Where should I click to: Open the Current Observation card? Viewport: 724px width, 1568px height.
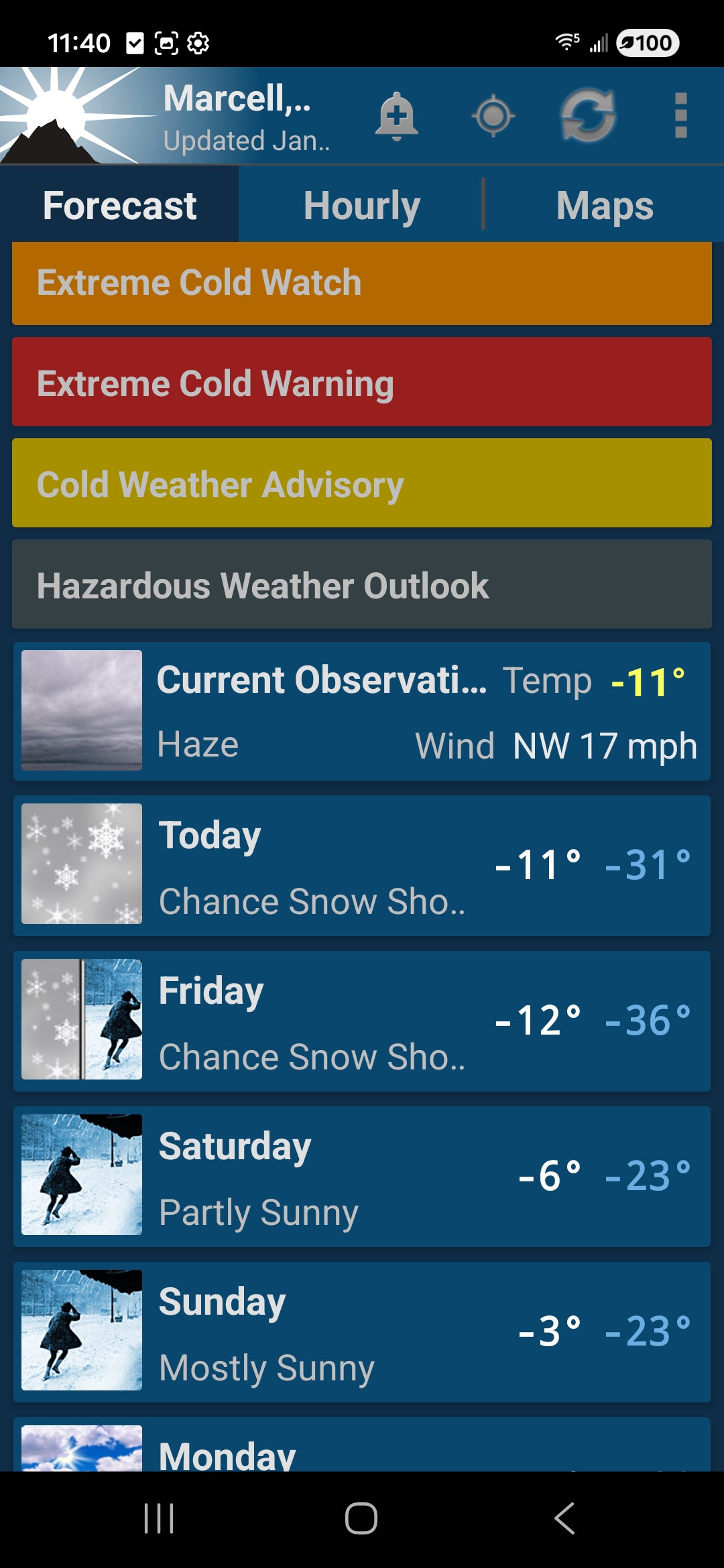[362, 712]
